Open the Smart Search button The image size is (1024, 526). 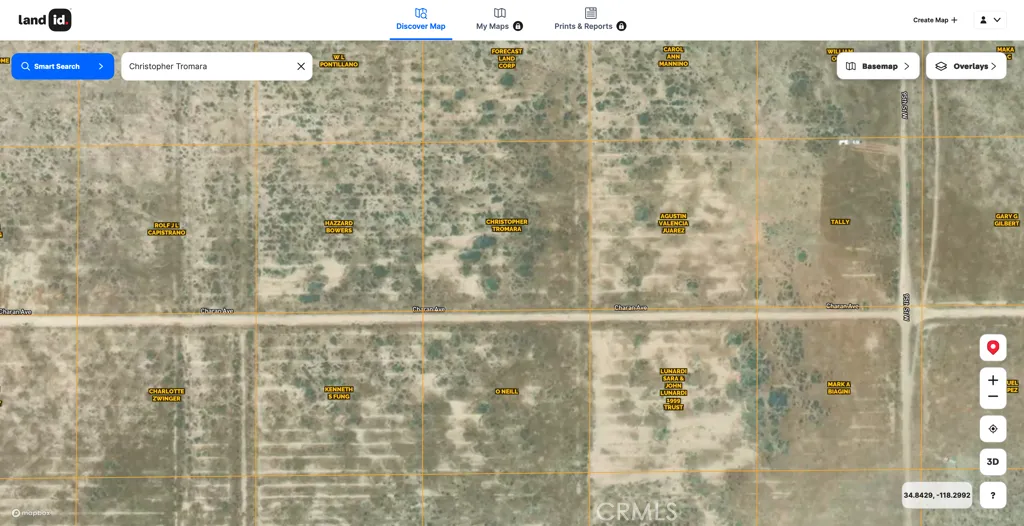(x=62, y=66)
